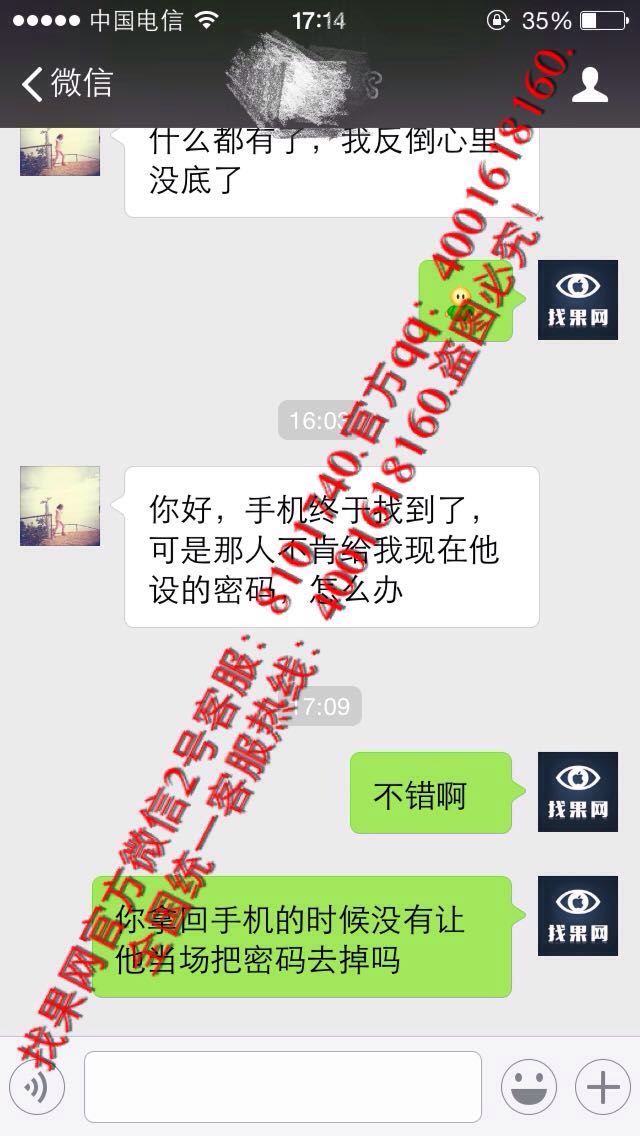Open 找果网 avatar beside 你拿回手机的时候 message
The width and height of the screenshot is (640, 1136).
pos(578,916)
